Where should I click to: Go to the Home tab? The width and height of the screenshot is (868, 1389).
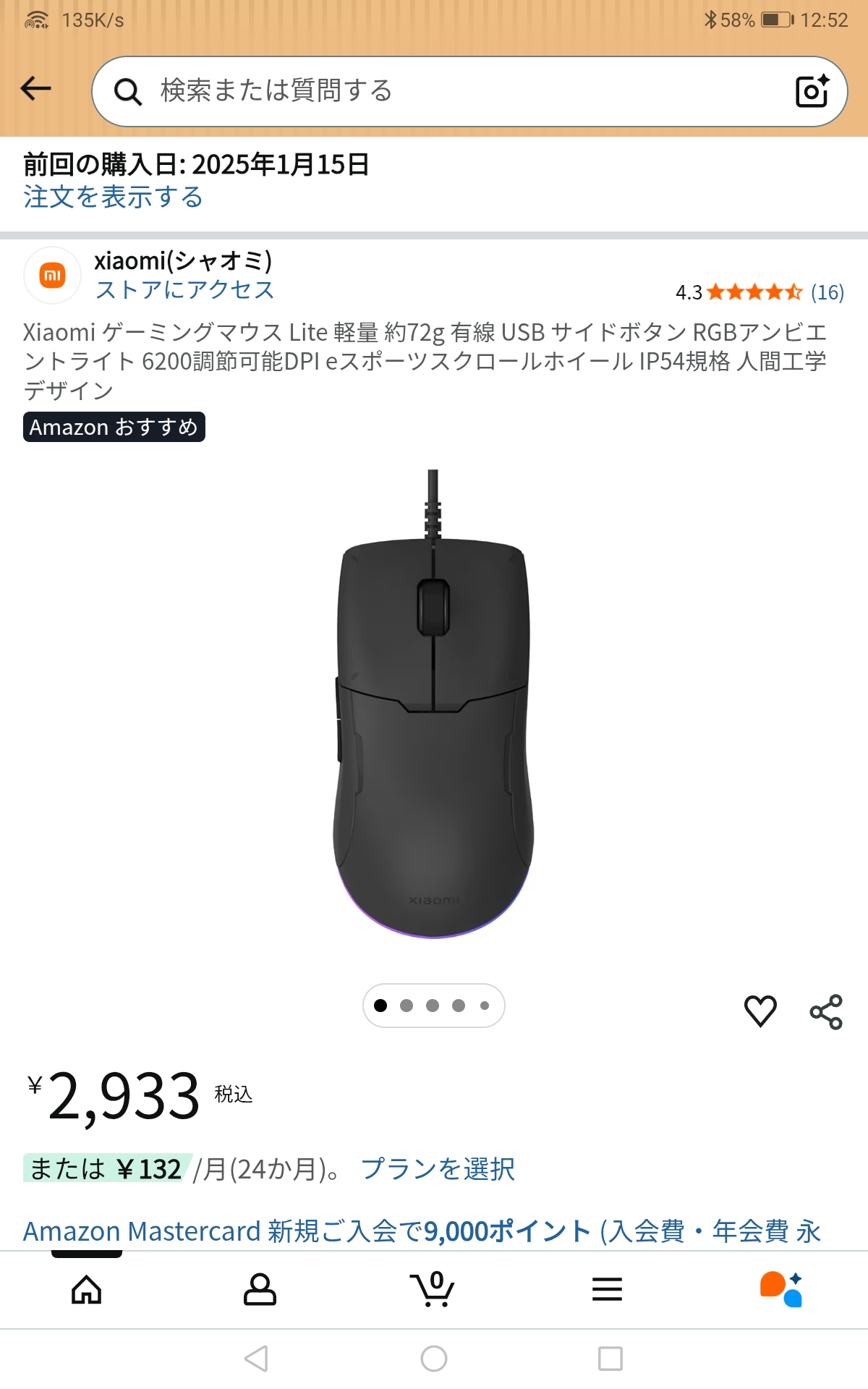[87, 1289]
